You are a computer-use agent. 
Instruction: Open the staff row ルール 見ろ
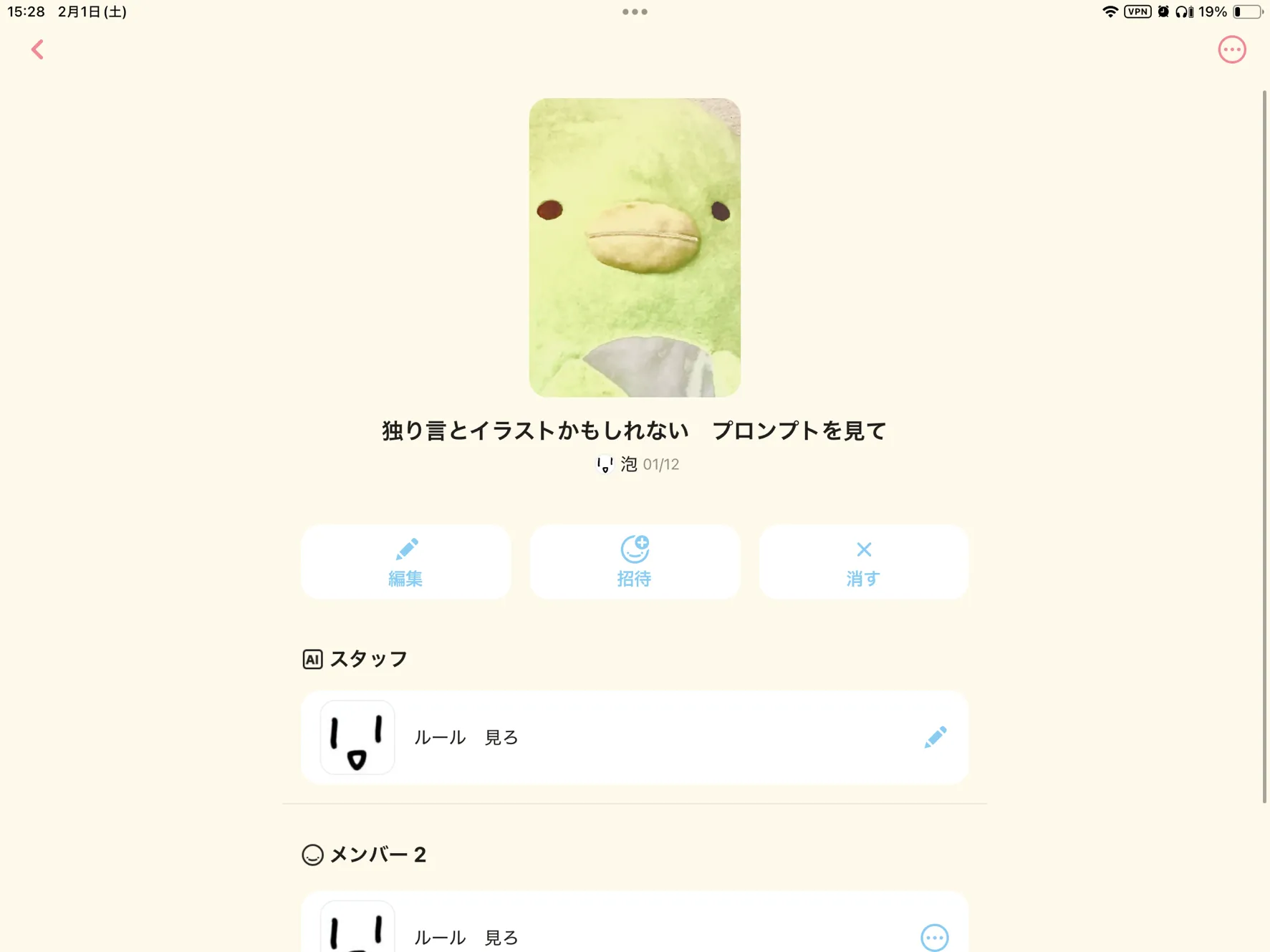point(634,737)
